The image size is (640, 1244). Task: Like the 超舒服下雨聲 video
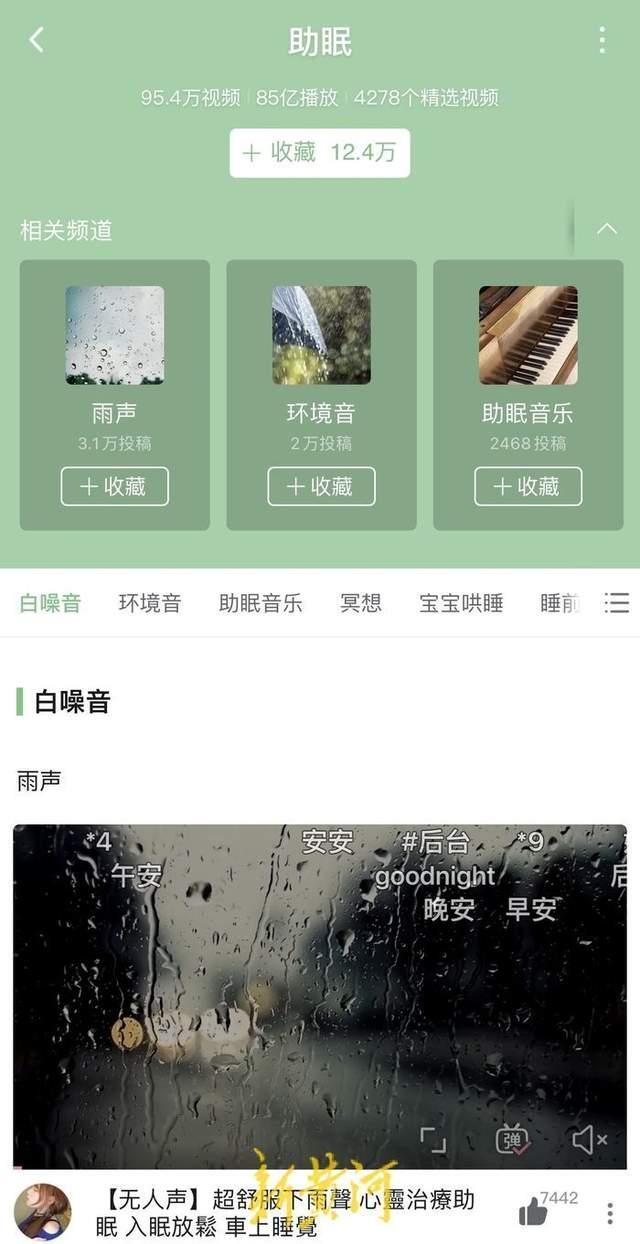(x=534, y=1213)
